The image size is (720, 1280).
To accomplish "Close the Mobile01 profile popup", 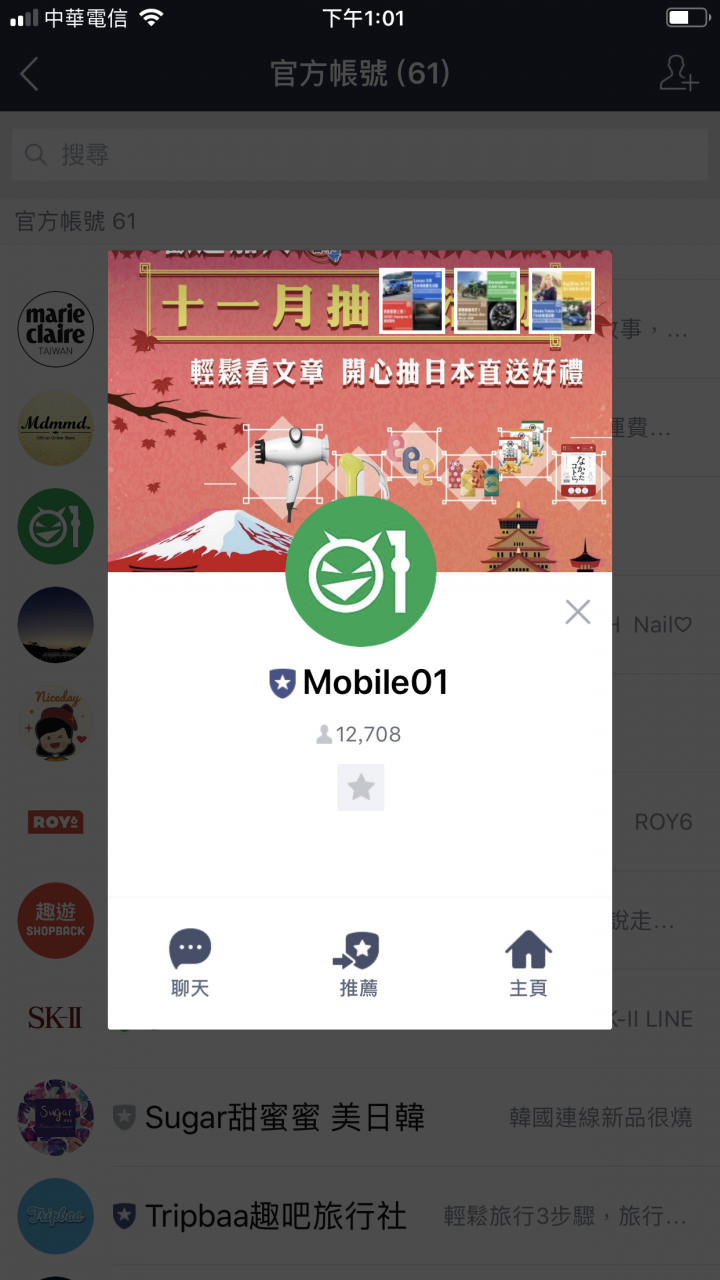I will (x=577, y=612).
